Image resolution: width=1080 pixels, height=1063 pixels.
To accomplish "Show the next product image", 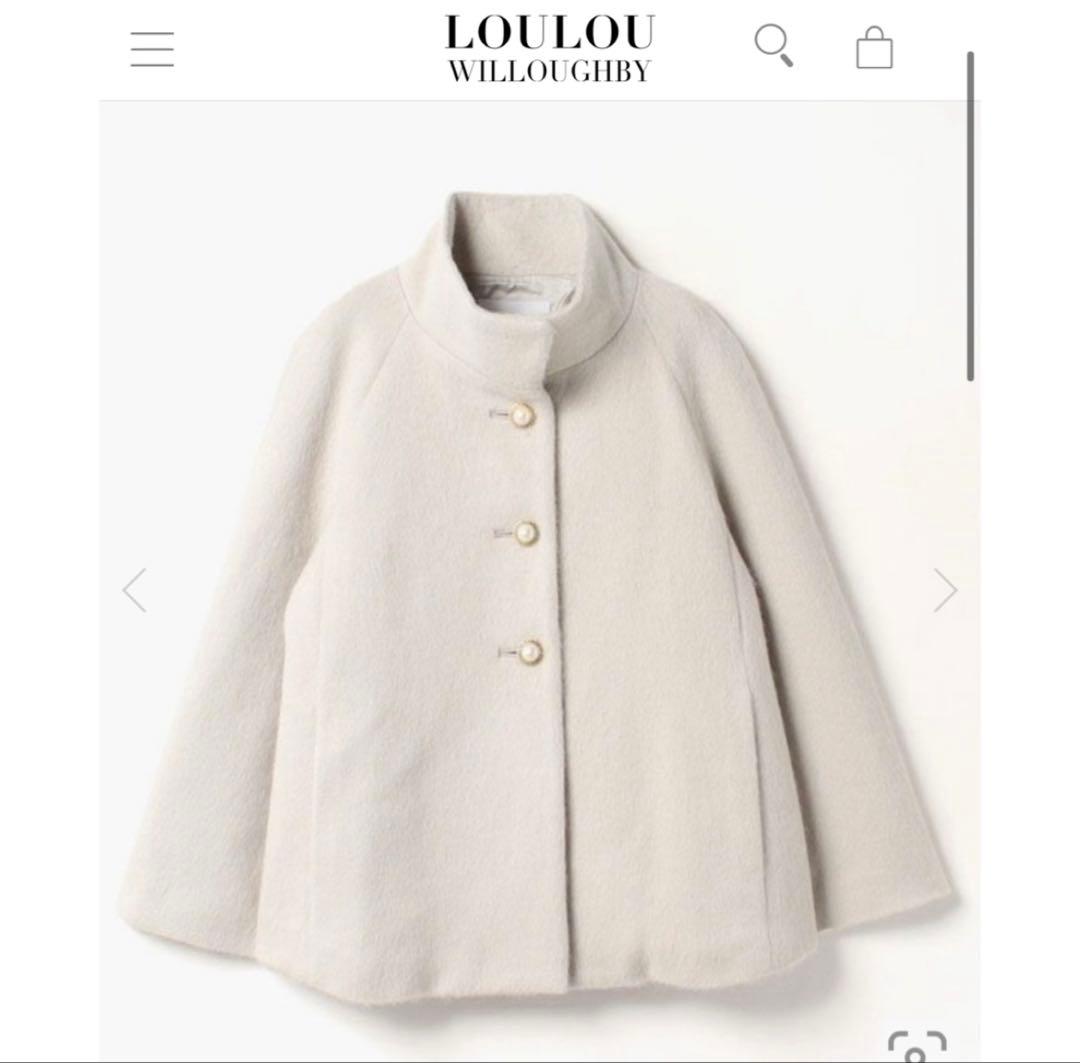I will 945,590.
